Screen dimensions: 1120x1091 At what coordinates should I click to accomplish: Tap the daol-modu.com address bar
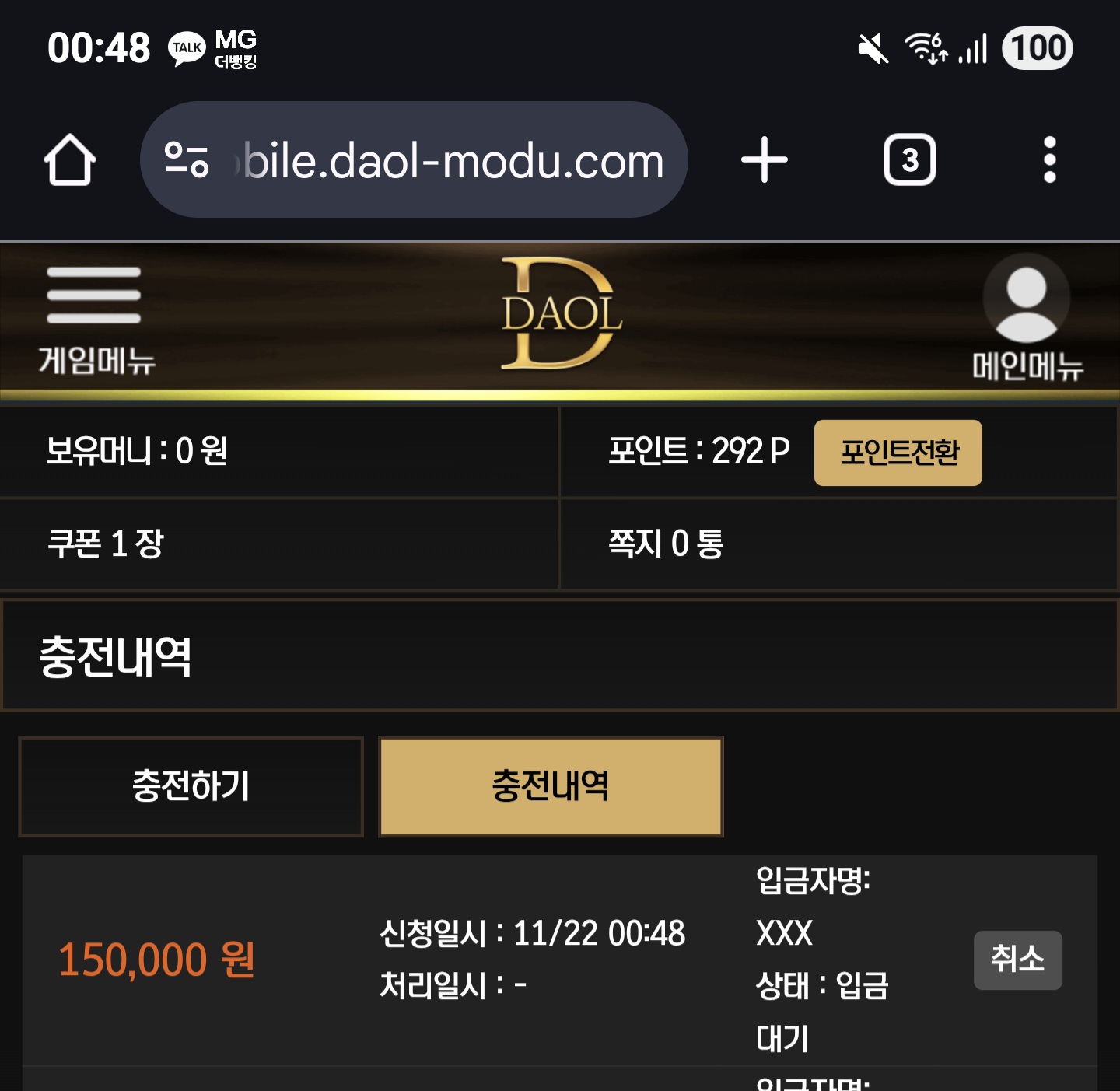pyautogui.click(x=451, y=160)
